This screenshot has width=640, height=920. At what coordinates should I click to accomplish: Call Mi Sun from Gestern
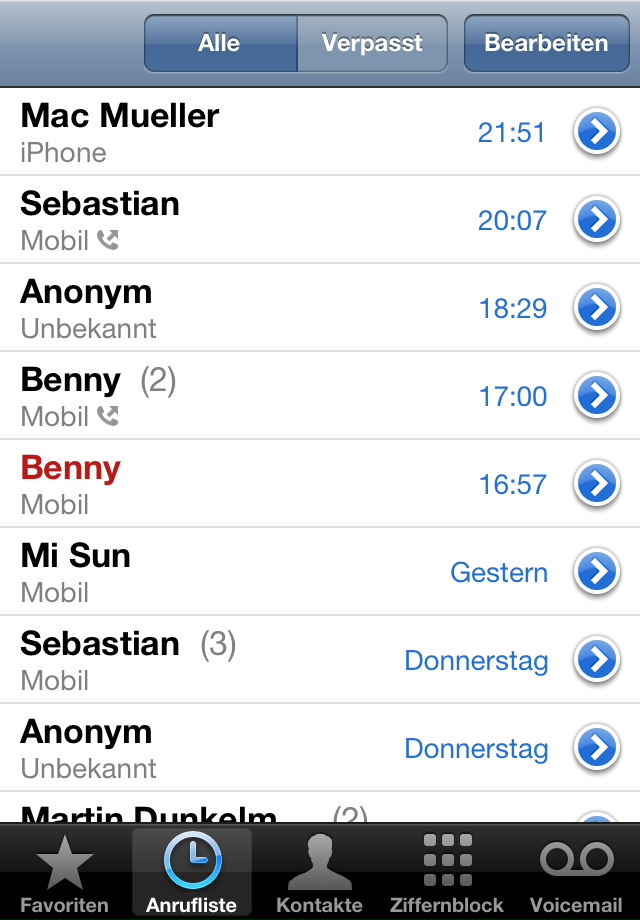point(250,572)
